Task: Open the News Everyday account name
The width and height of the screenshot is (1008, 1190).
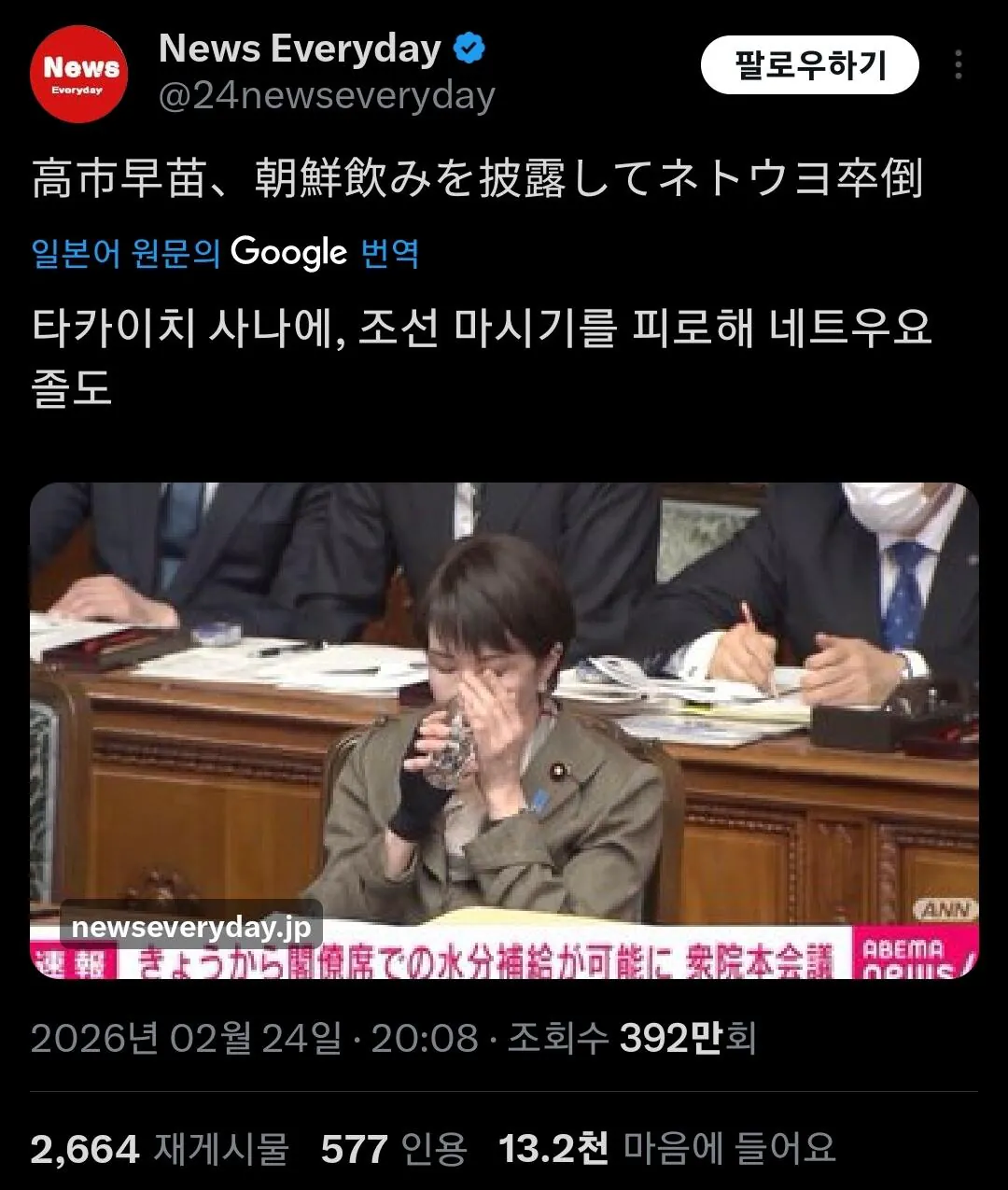Action: [x=300, y=49]
